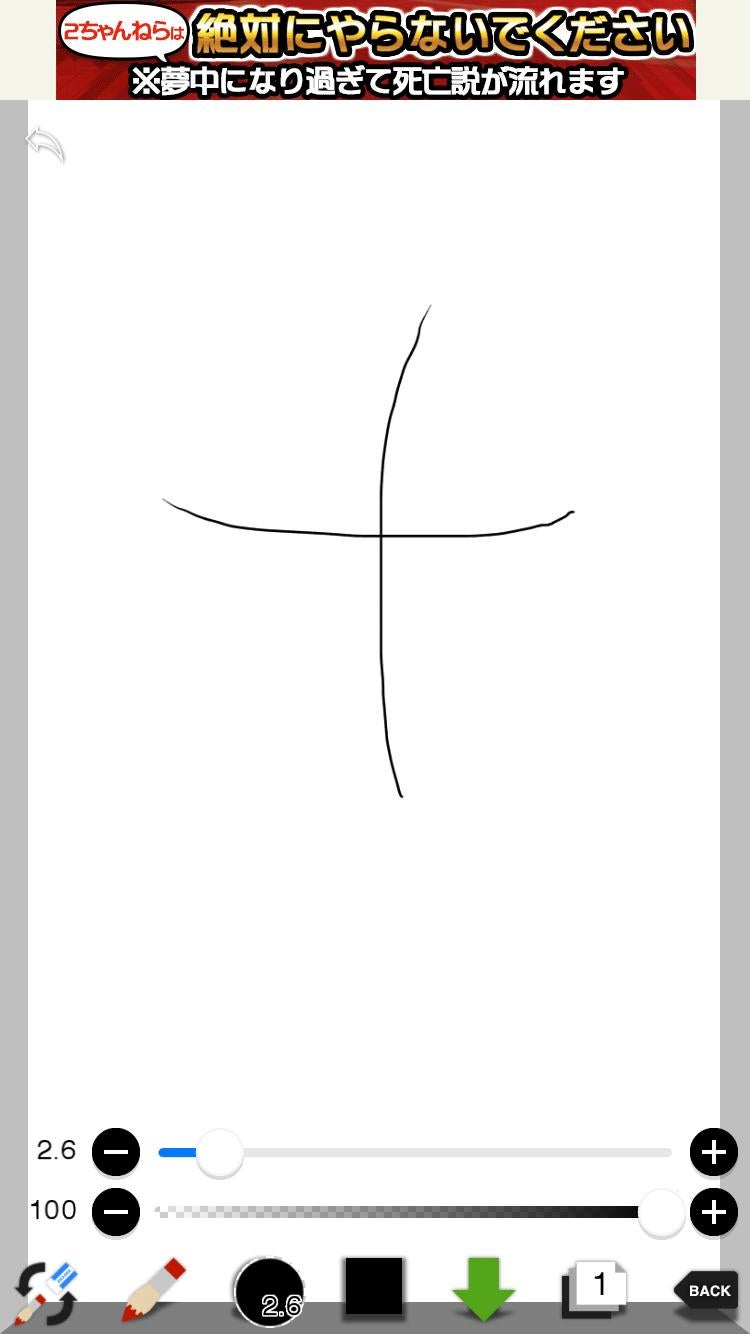Tap the opacity slider knob
The image size is (750, 1334).
click(660, 1212)
